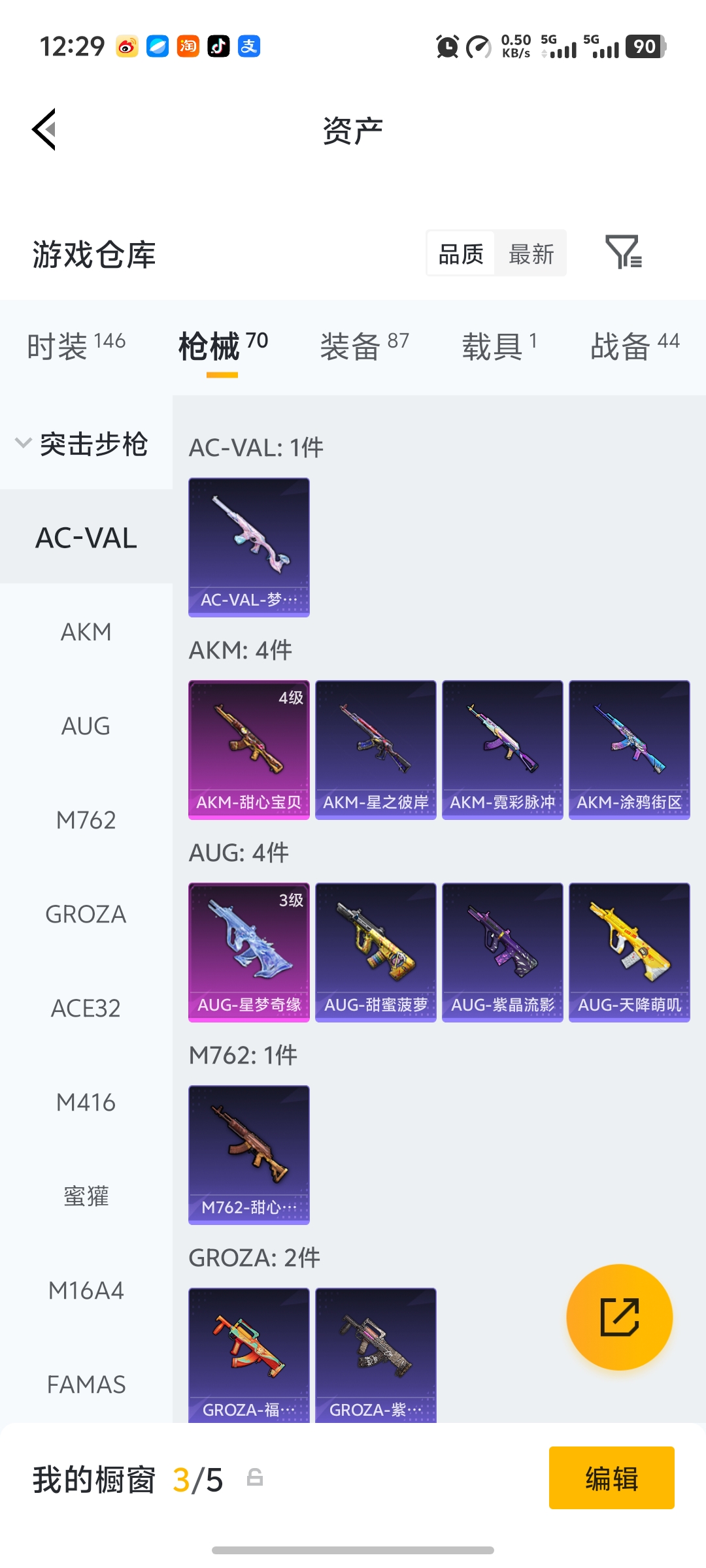Sort warehouse by 最新
Viewport: 706px width, 1568px height.
coord(531,254)
